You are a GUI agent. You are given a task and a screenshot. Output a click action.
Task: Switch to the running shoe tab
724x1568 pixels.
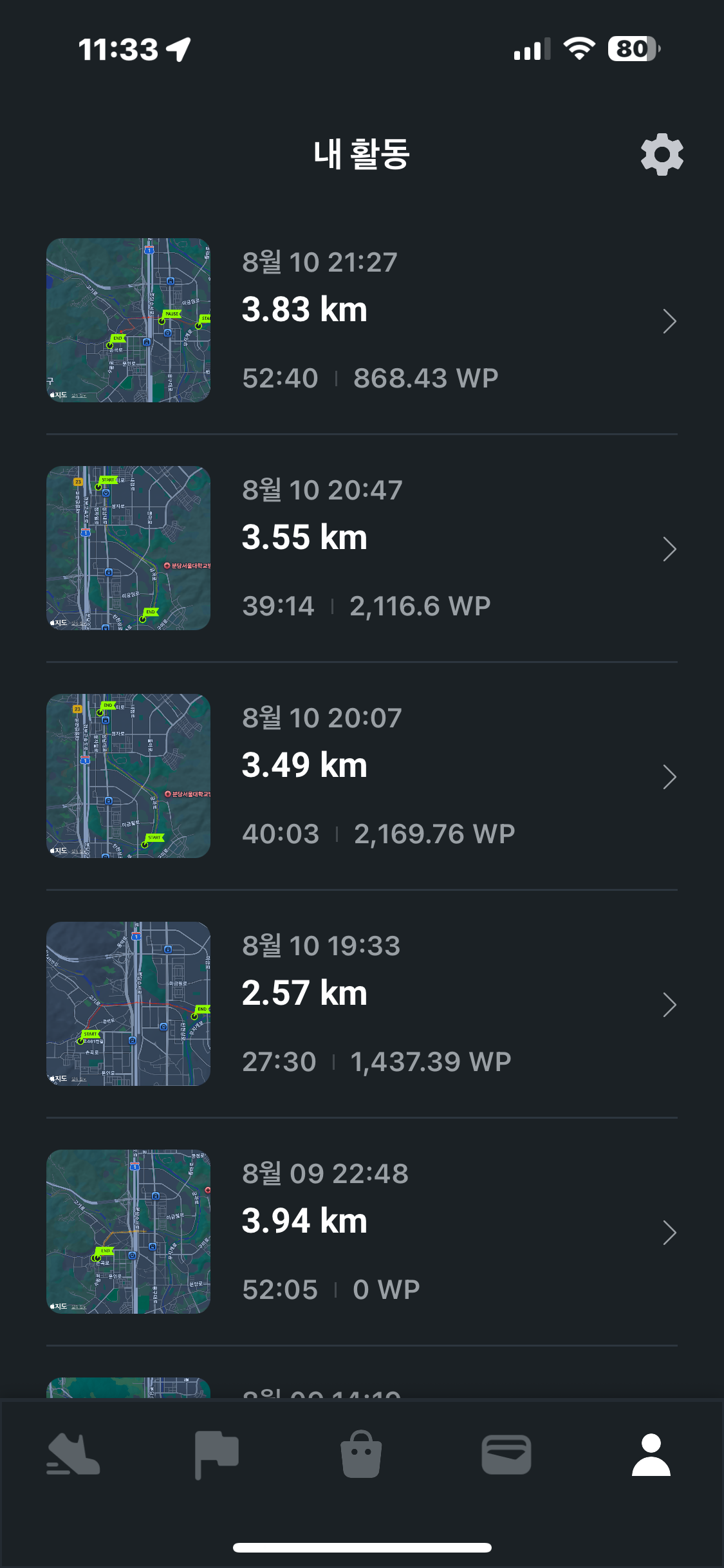pos(73,1455)
